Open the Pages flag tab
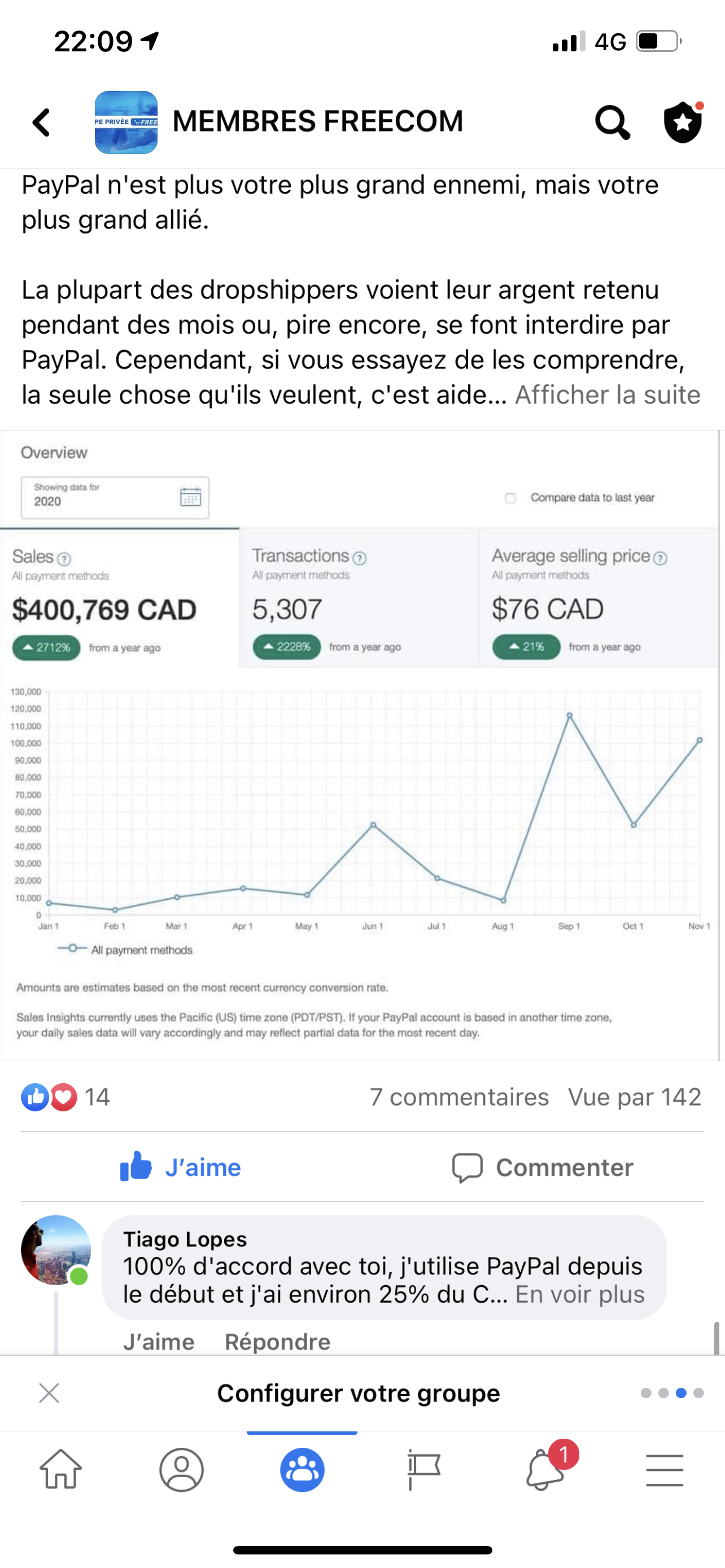725x1568 pixels. pyautogui.click(x=423, y=1469)
